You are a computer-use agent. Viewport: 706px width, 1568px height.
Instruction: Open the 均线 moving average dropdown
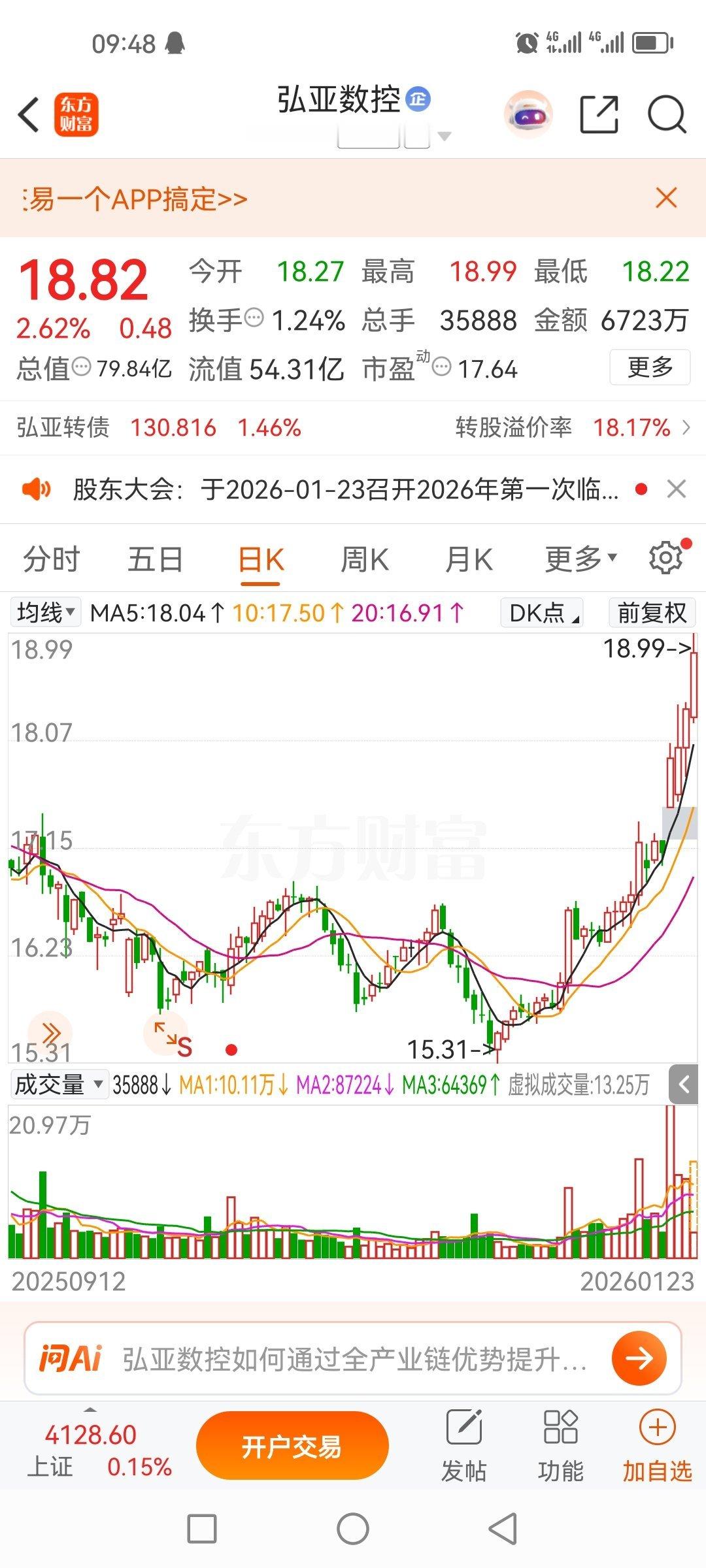44,612
